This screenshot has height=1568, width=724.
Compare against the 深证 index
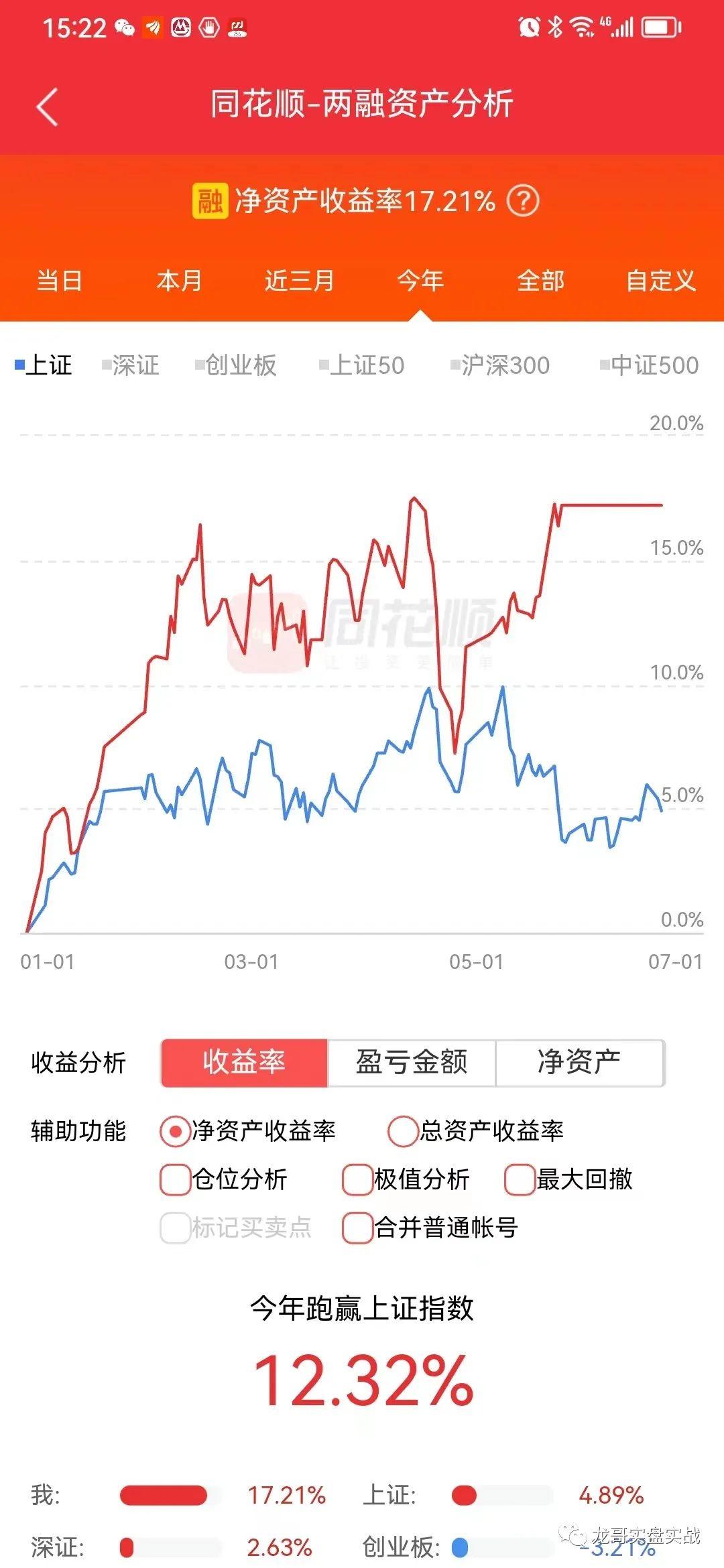click(x=131, y=365)
